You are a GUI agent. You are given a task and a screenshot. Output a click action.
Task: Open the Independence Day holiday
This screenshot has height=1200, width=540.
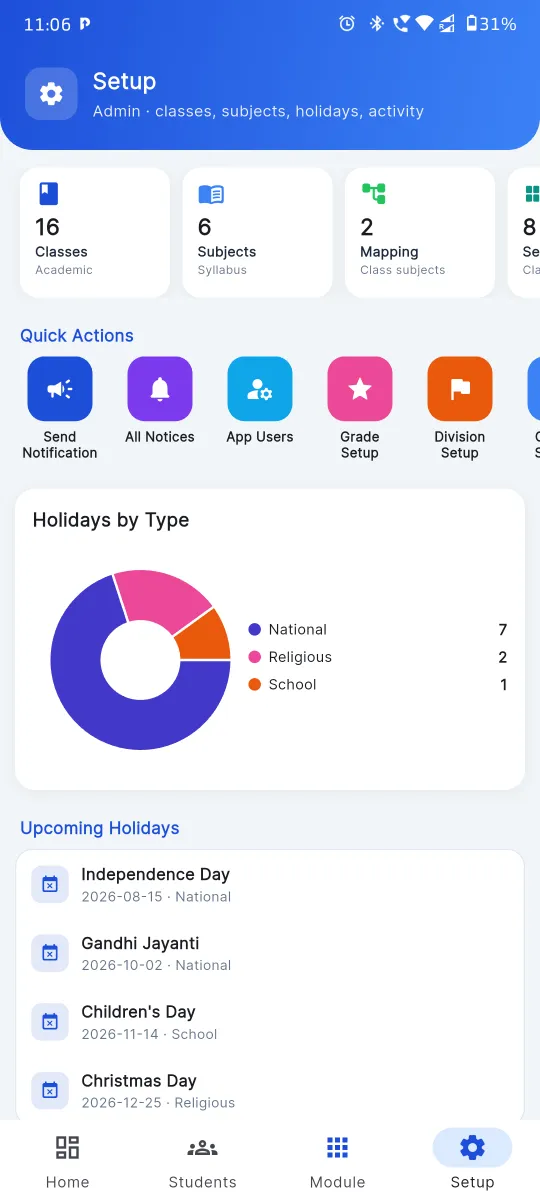click(x=270, y=885)
